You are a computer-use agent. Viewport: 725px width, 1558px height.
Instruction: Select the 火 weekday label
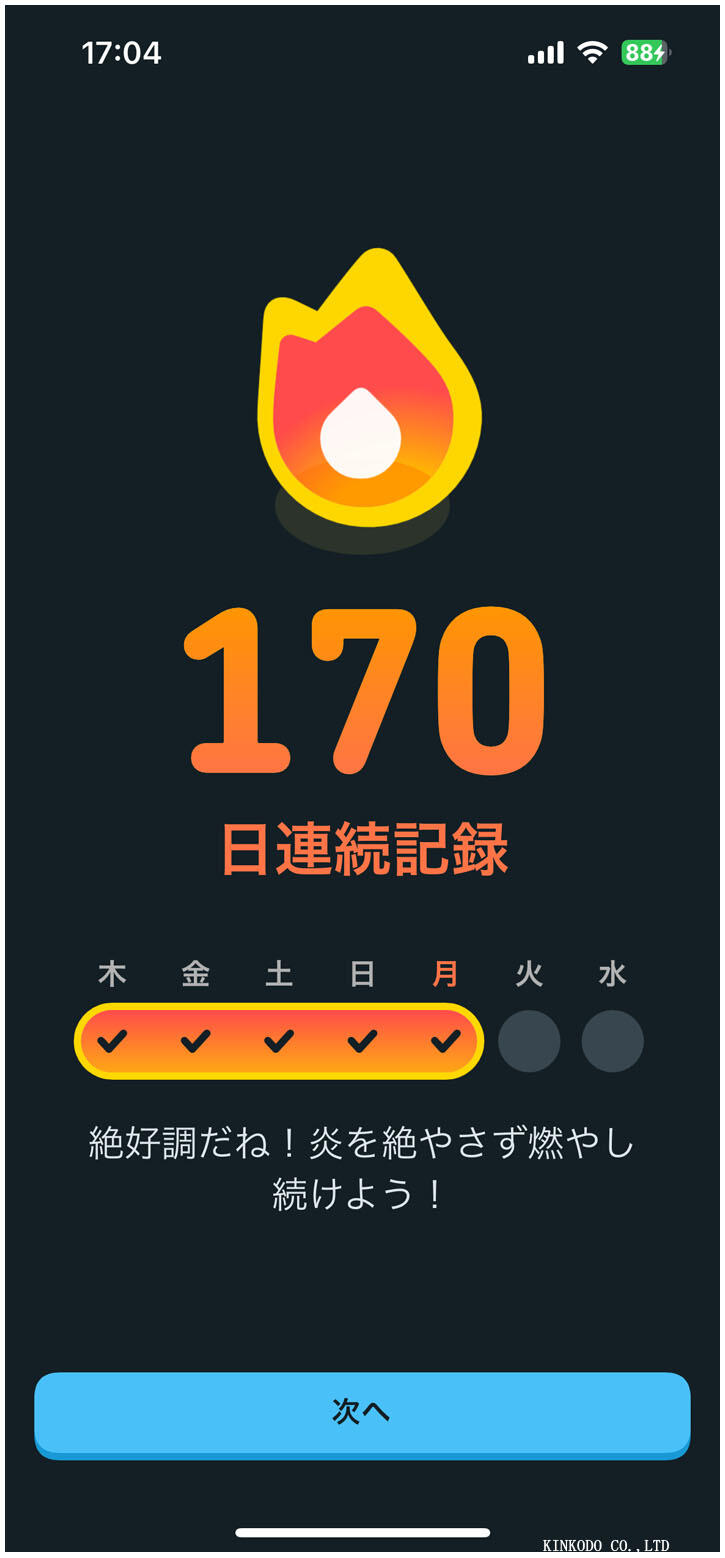[529, 973]
